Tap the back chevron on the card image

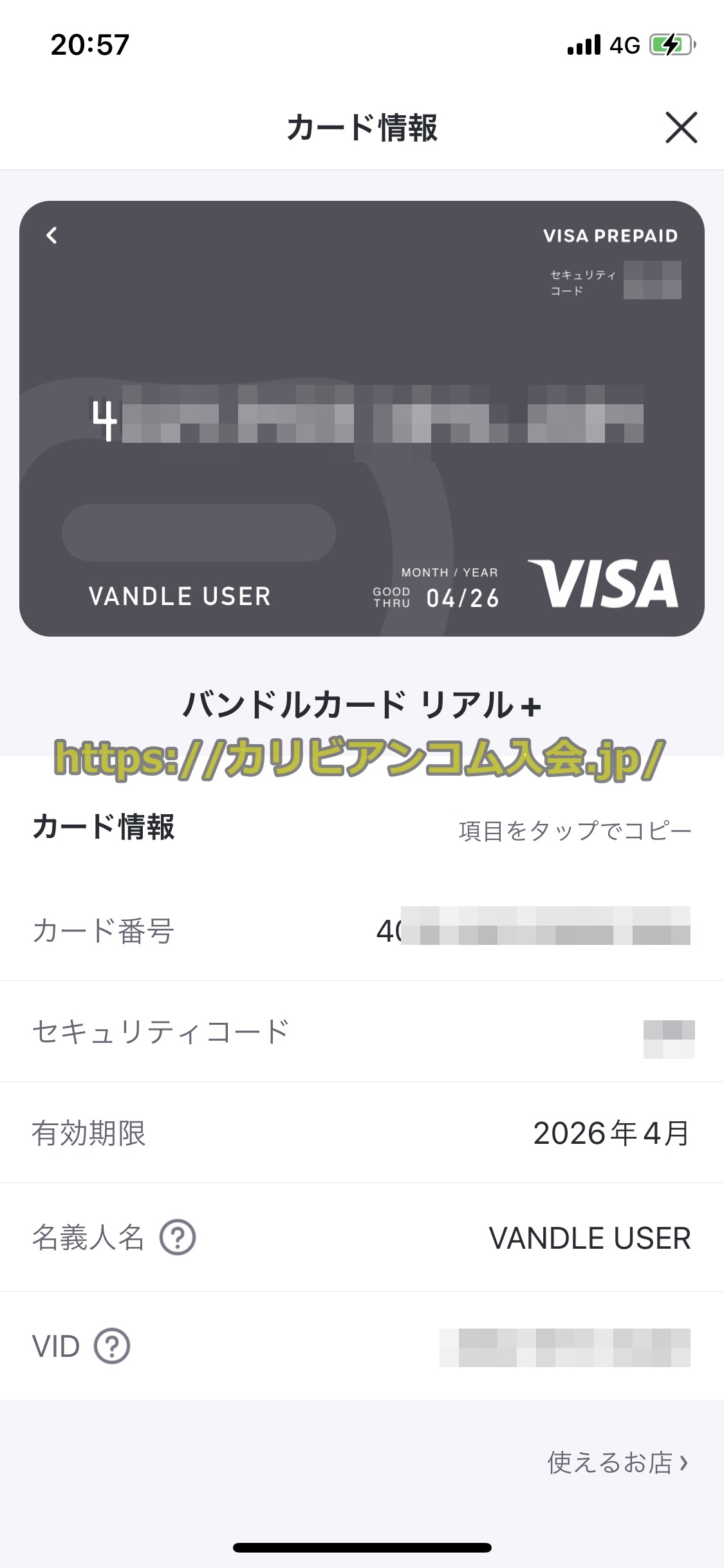tap(50, 236)
